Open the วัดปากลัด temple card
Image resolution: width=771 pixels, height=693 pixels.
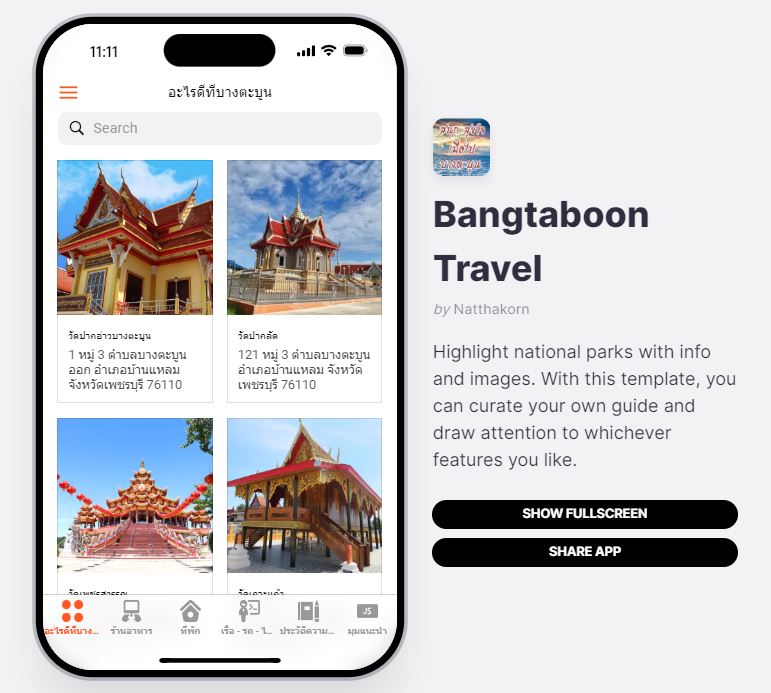[304, 280]
